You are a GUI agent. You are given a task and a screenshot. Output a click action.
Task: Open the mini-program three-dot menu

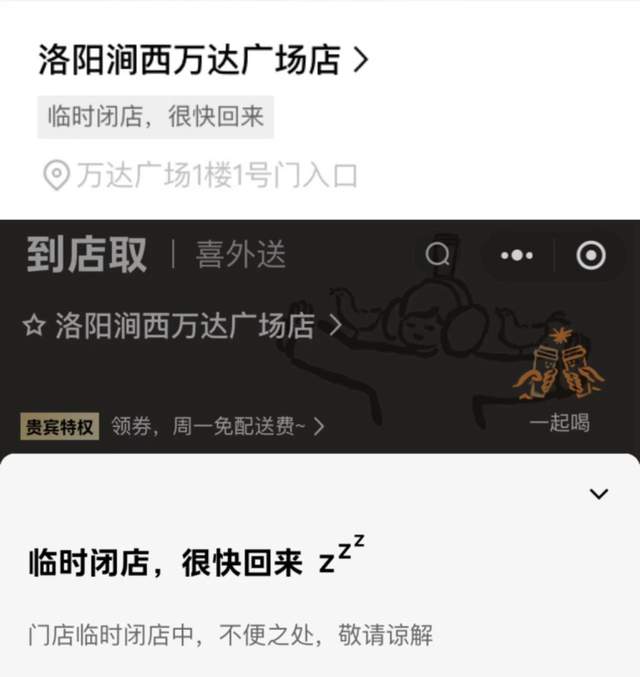pos(516,255)
